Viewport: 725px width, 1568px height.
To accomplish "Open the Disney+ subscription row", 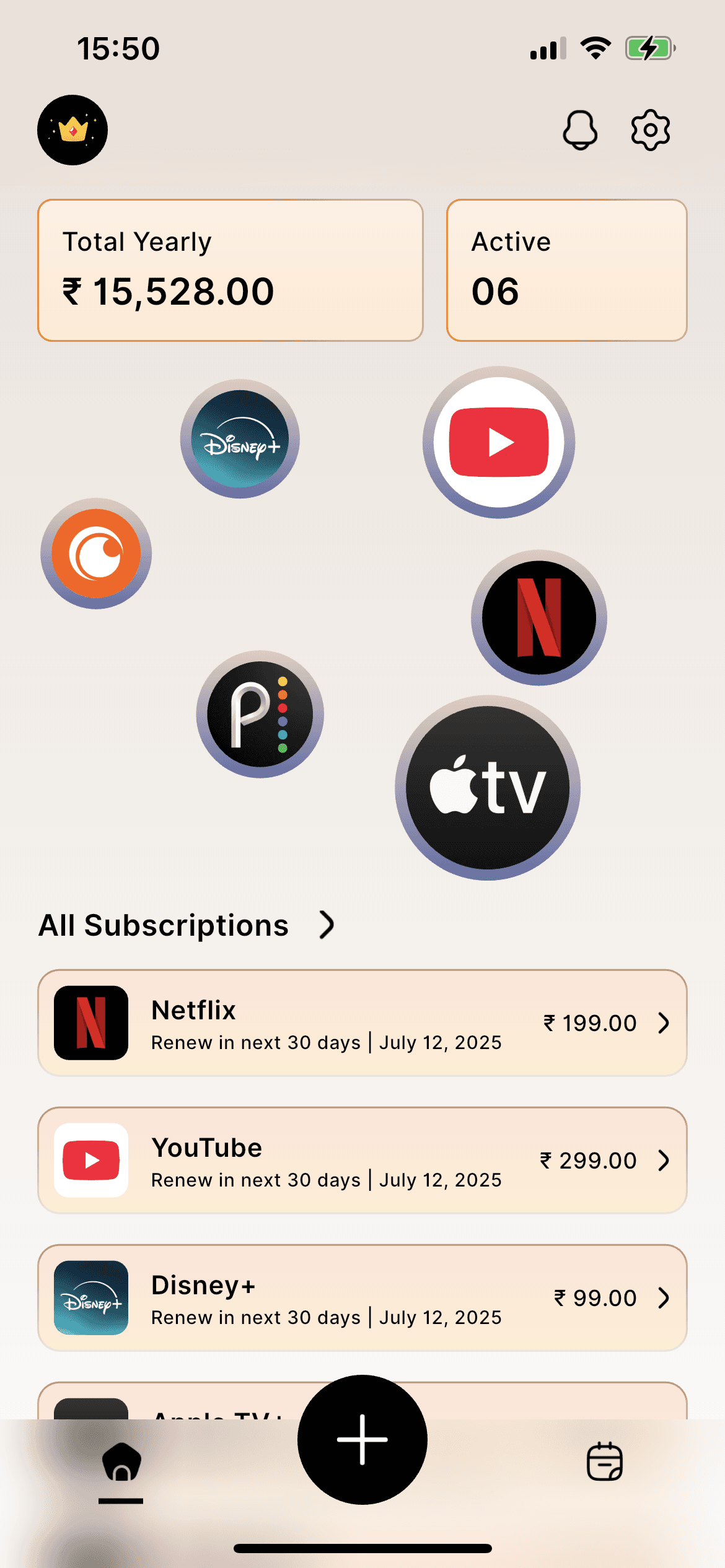I will coord(362,1297).
